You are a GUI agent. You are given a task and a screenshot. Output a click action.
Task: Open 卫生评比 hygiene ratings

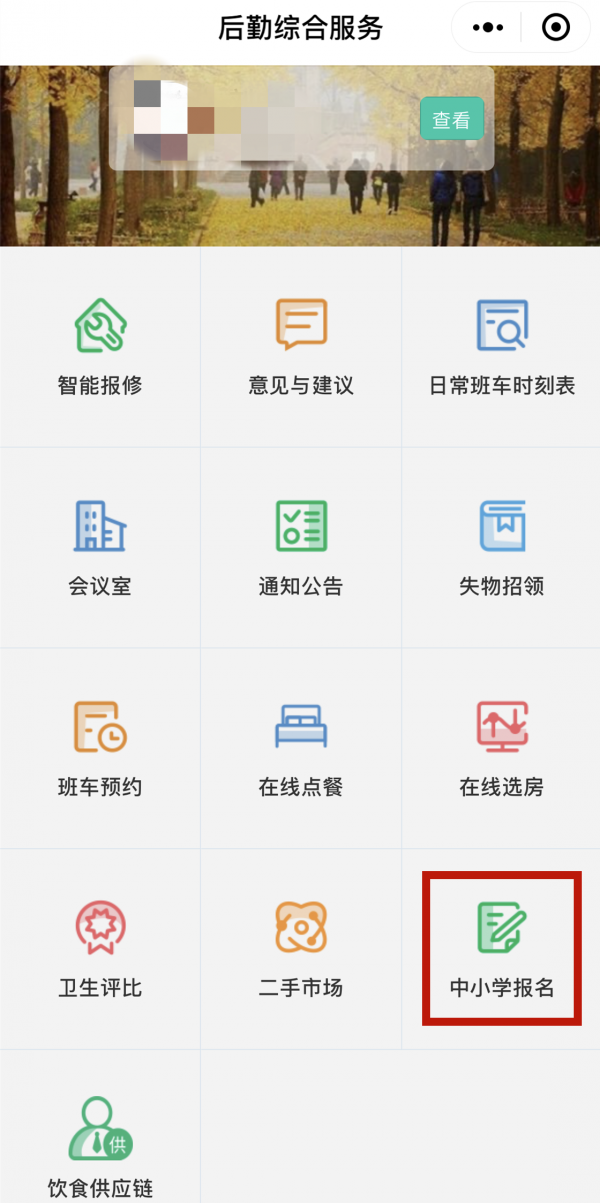click(100, 948)
